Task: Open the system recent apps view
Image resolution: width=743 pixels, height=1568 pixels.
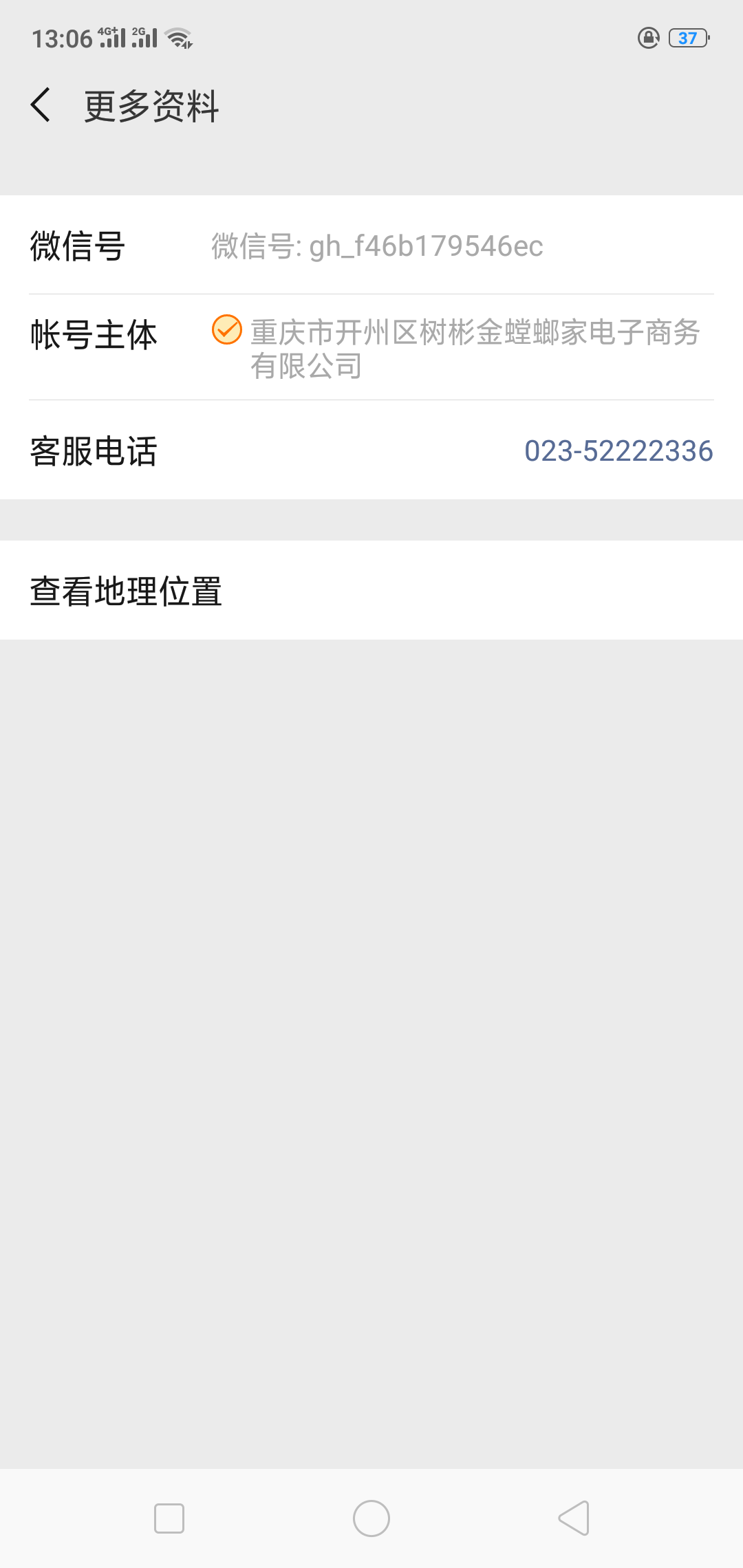Action: click(x=169, y=1518)
